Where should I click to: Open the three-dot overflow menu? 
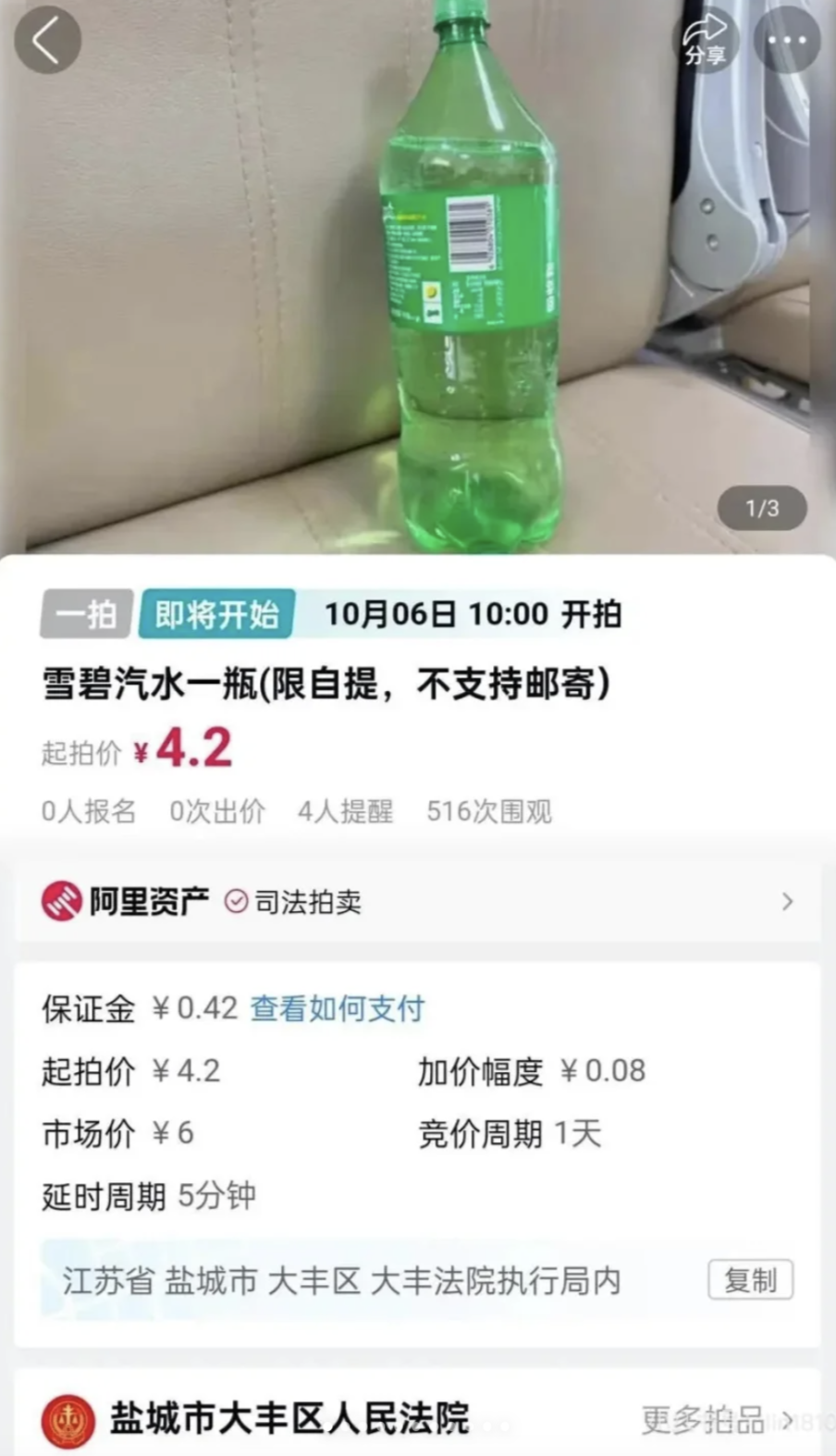787,41
